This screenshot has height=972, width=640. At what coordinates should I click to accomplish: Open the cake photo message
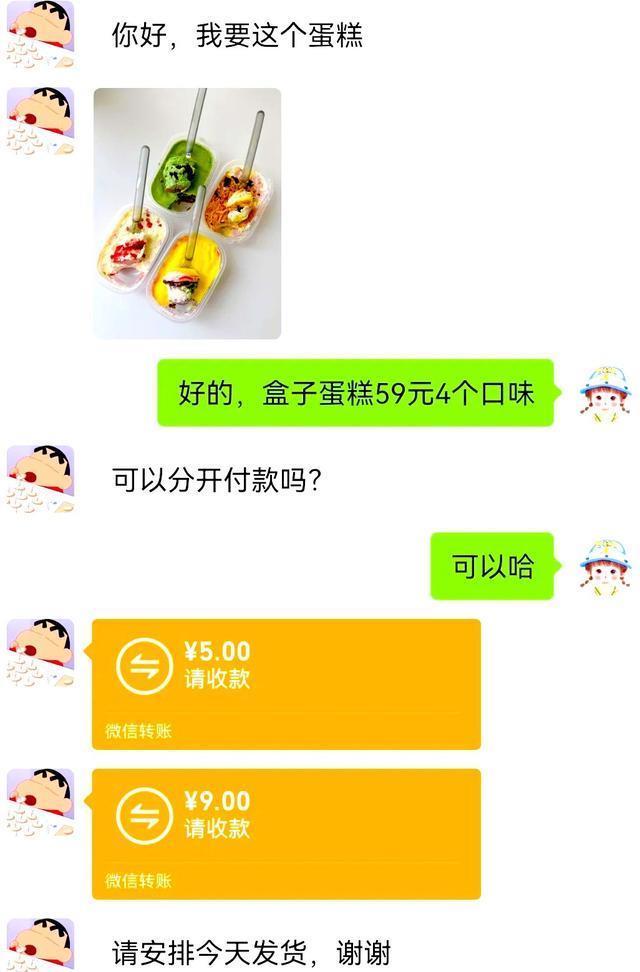[187, 213]
